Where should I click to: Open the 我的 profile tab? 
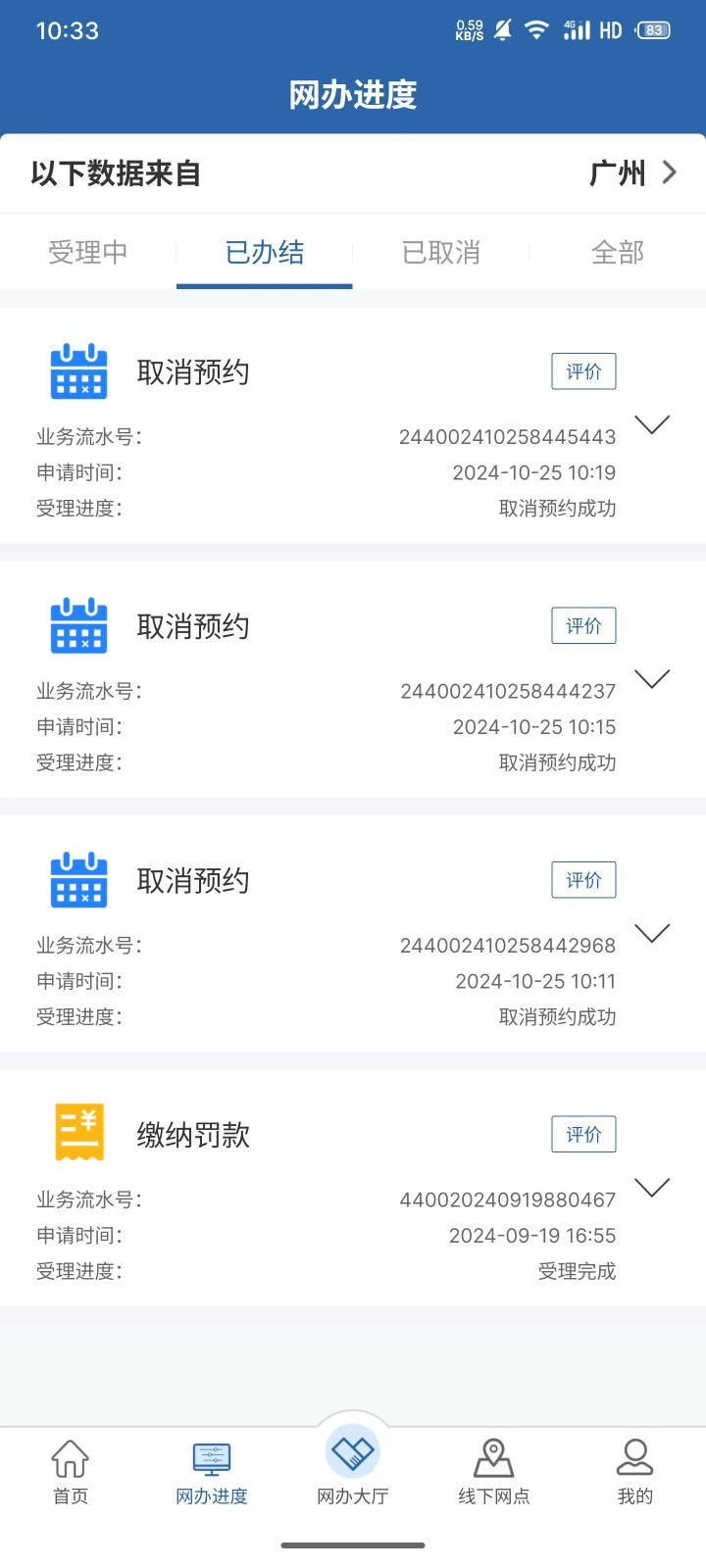tap(635, 1472)
